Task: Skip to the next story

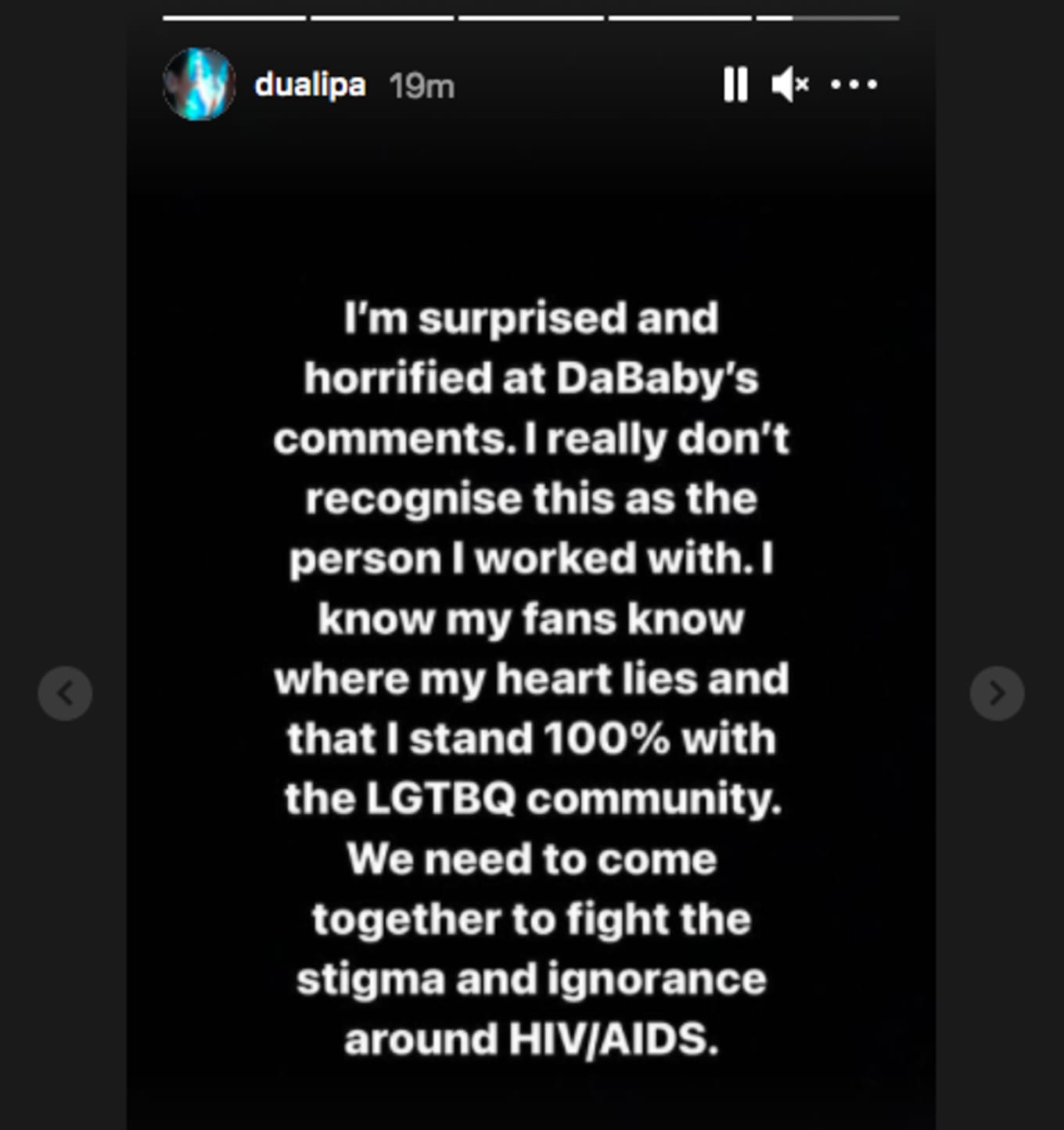Action: point(997,693)
